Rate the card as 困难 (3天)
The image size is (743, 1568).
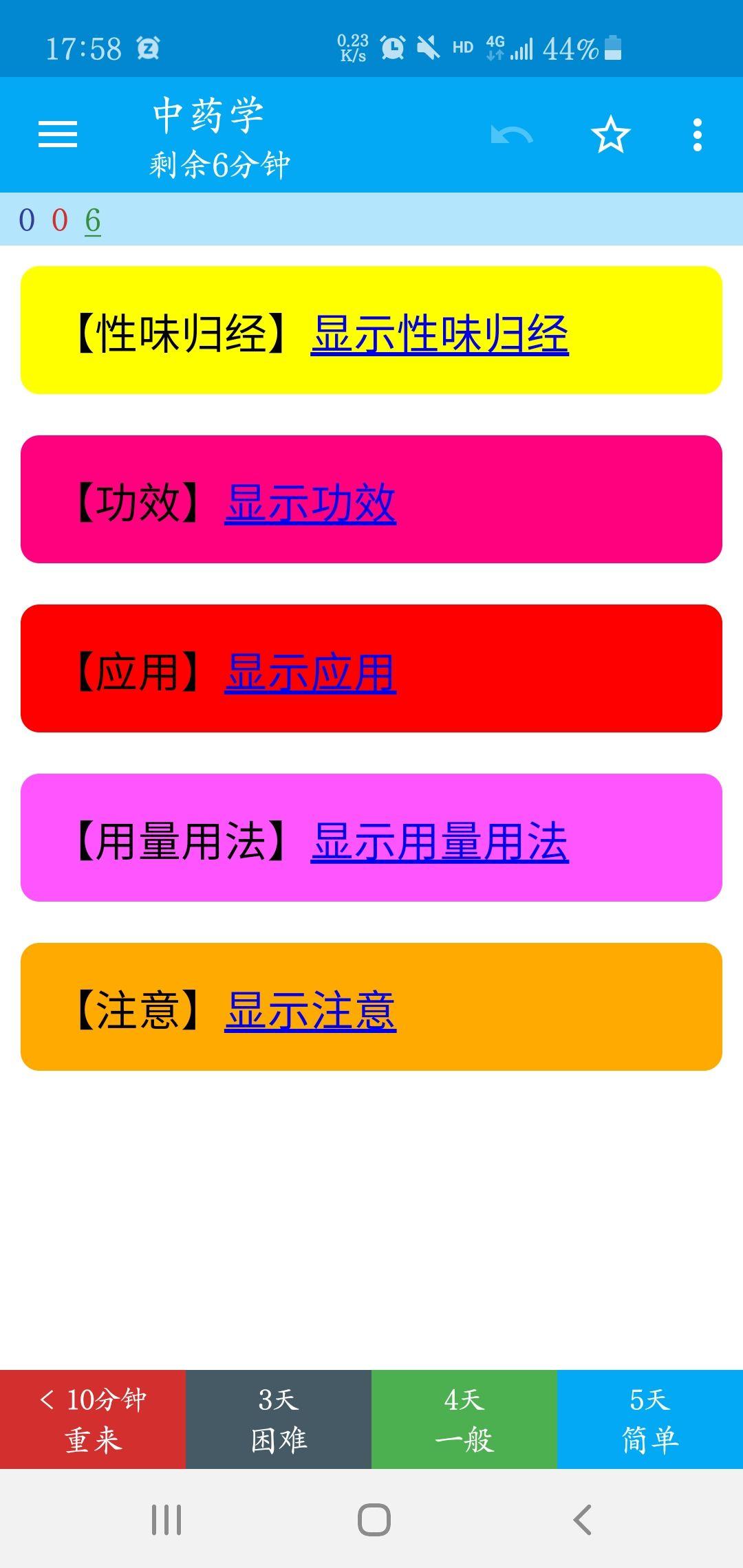click(x=279, y=1419)
